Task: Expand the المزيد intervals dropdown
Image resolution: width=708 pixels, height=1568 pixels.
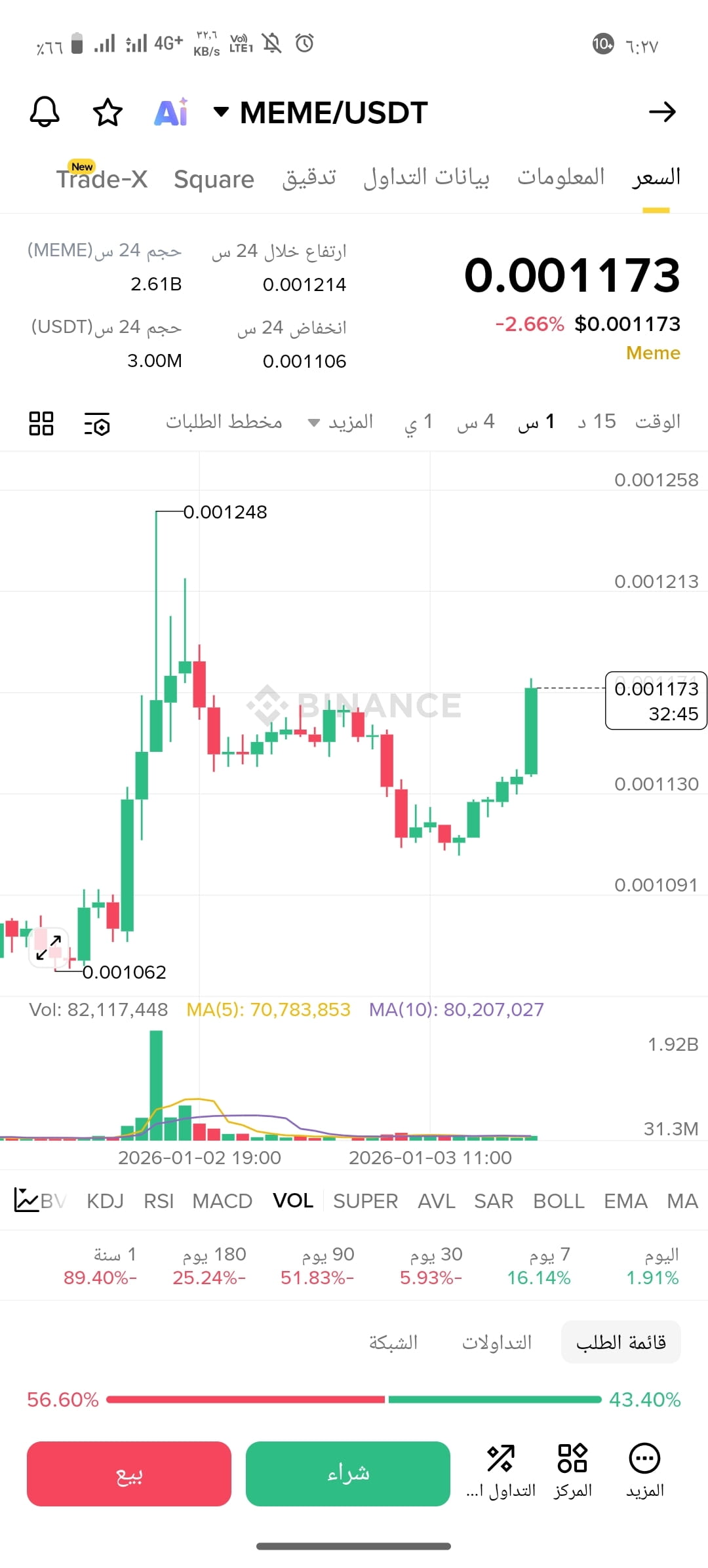Action: tap(341, 421)
